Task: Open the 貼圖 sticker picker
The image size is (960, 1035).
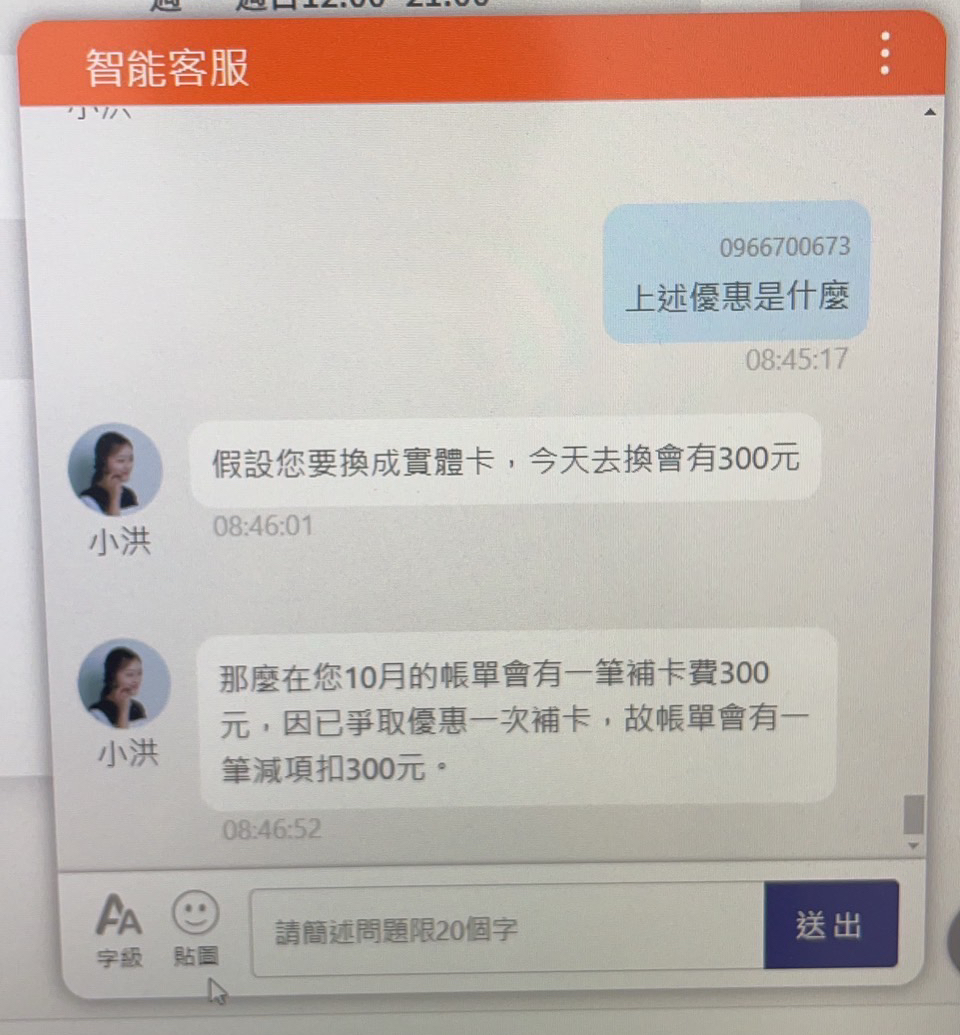Action: (x=195, y=928)
